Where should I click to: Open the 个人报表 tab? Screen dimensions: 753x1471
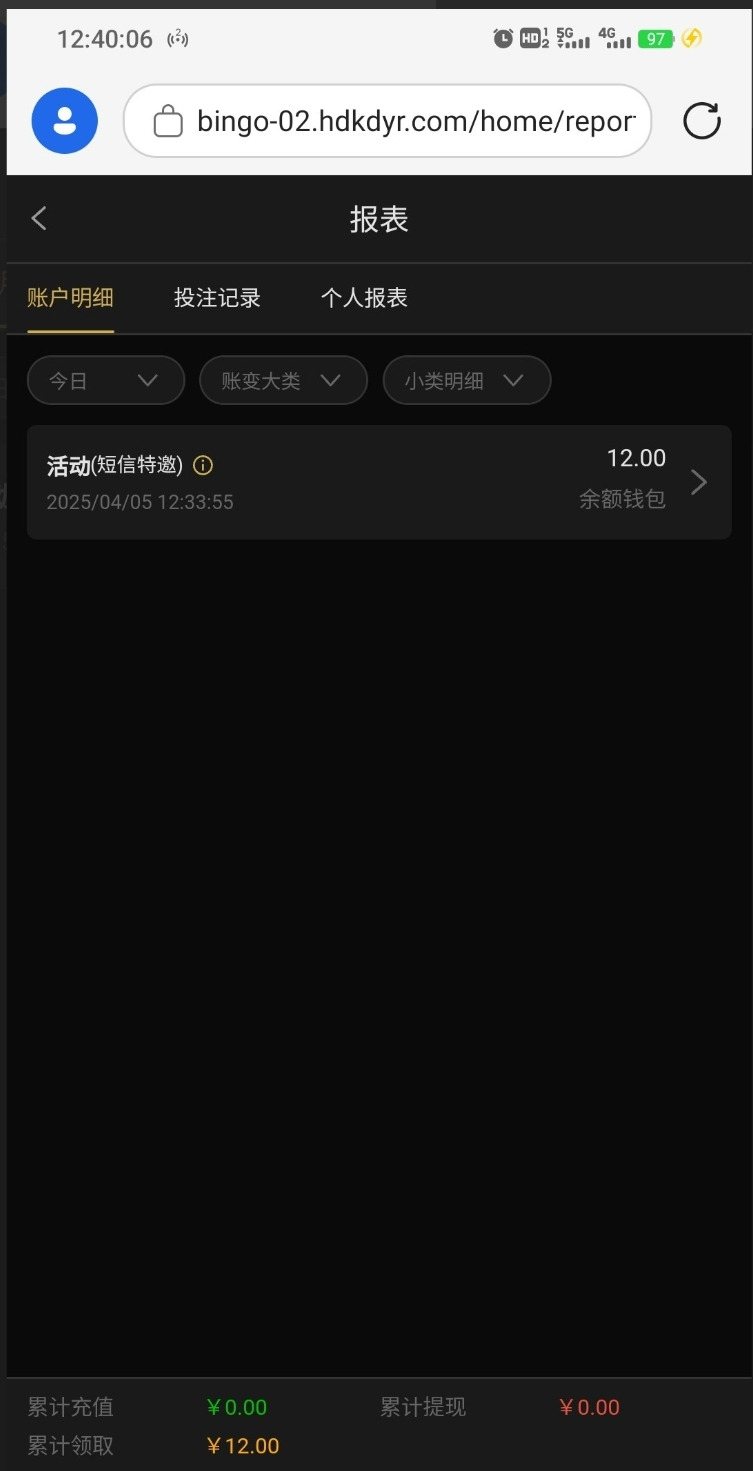click(x=364, y=298)
